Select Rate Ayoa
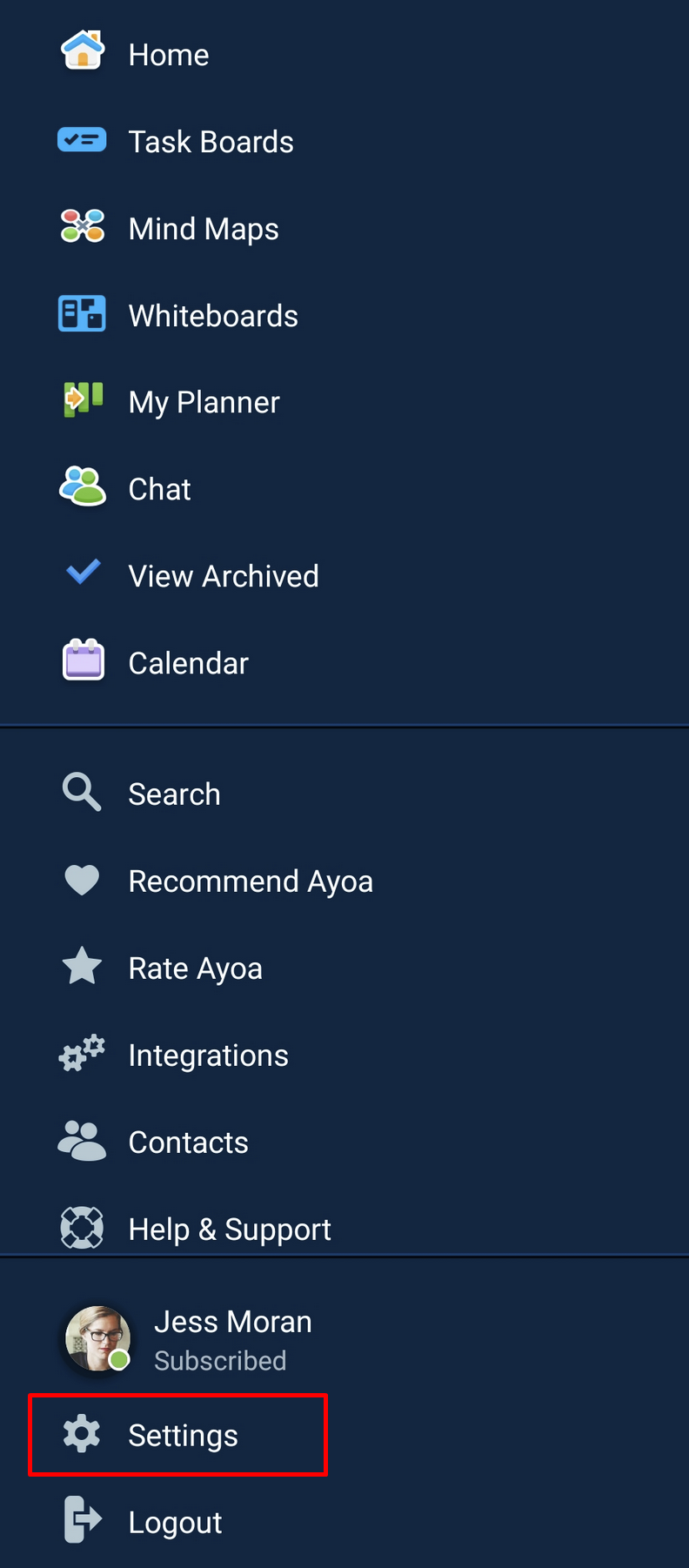Viewport: 689px width, 1568px height. (195, 968)
